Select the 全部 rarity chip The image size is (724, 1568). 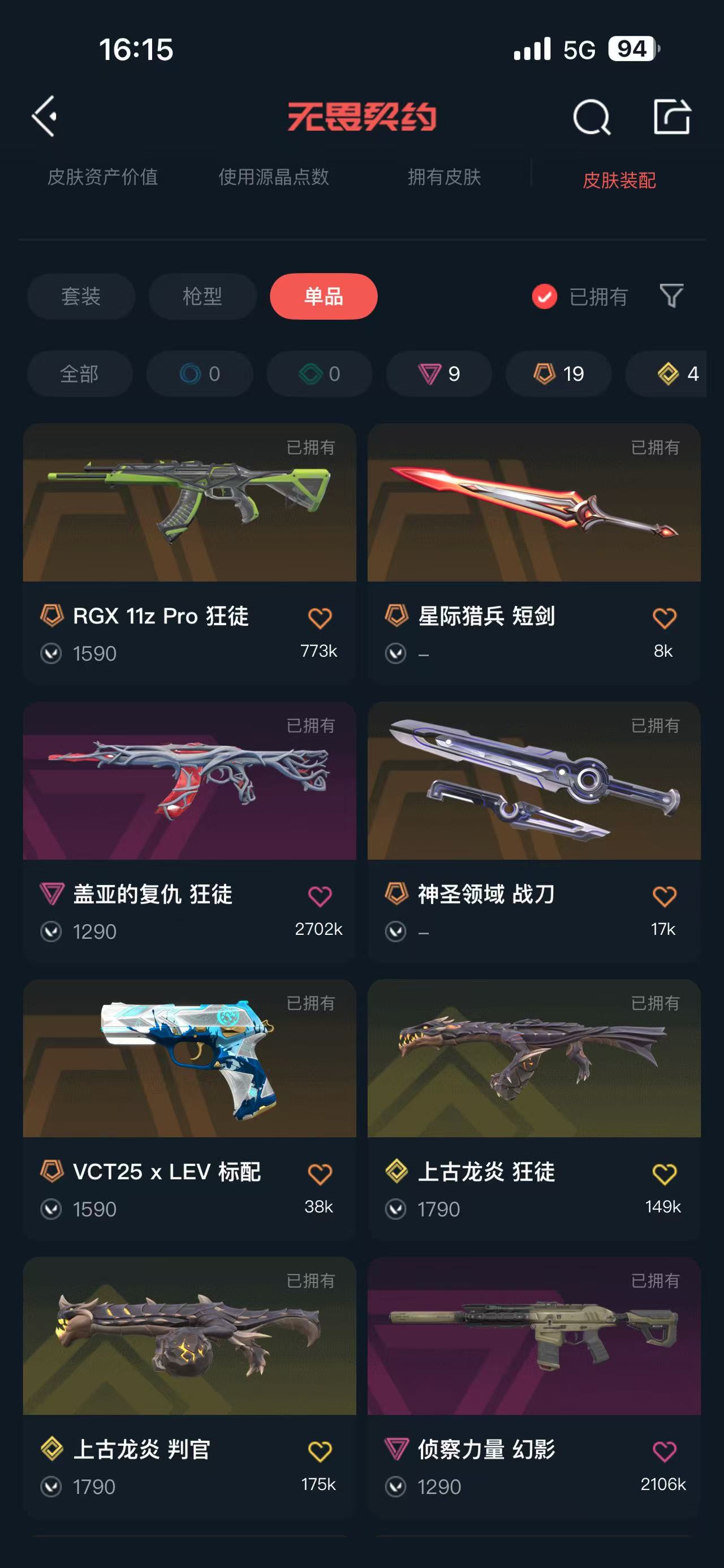click(79, 374)
